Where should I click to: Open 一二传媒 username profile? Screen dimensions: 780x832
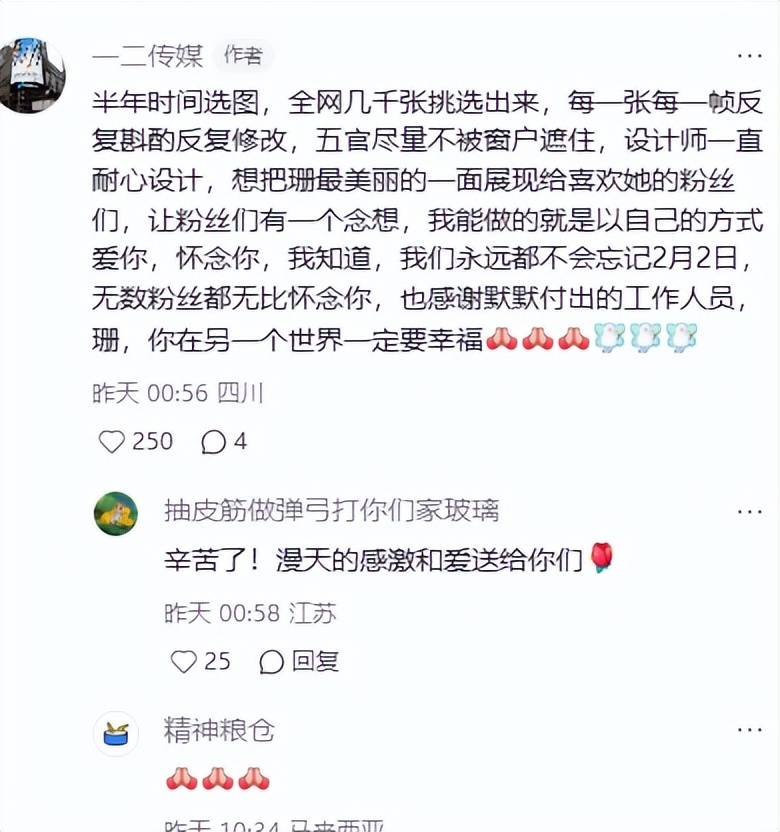148,56
